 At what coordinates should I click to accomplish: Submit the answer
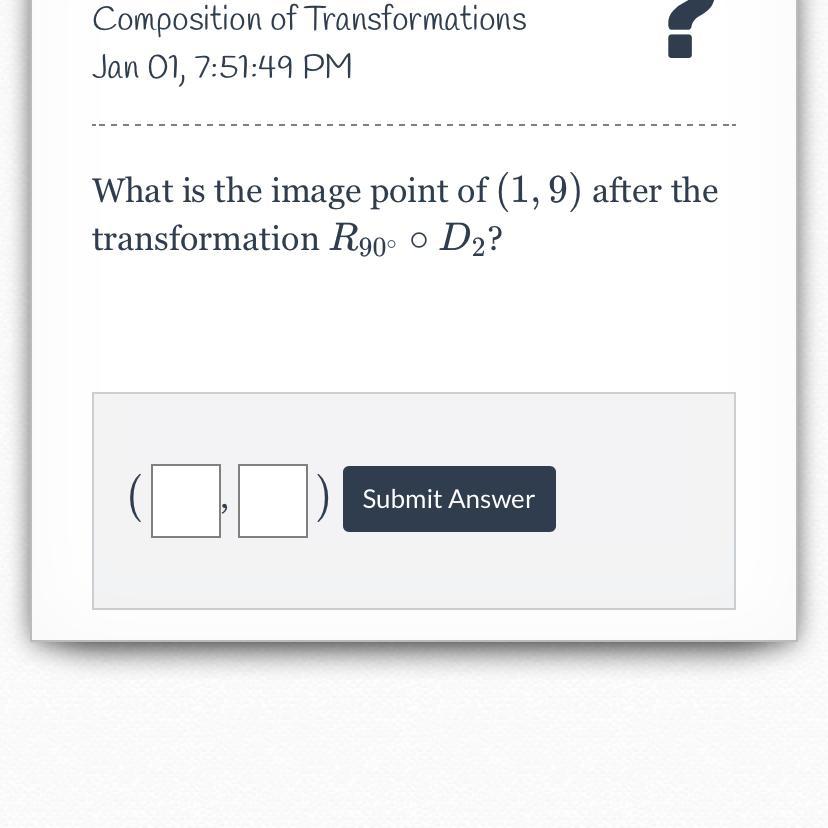pos(449,499)
